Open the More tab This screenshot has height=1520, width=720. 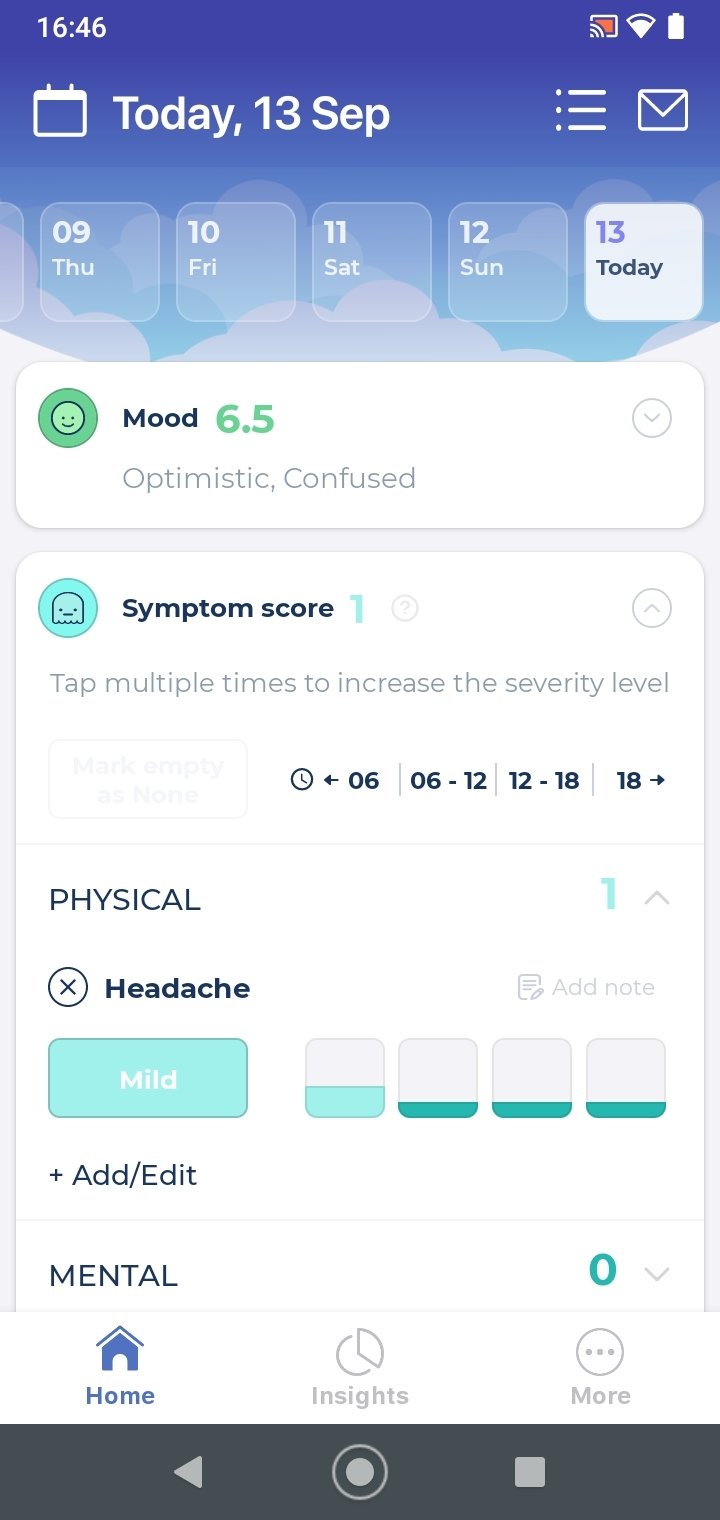point(600,1367)
